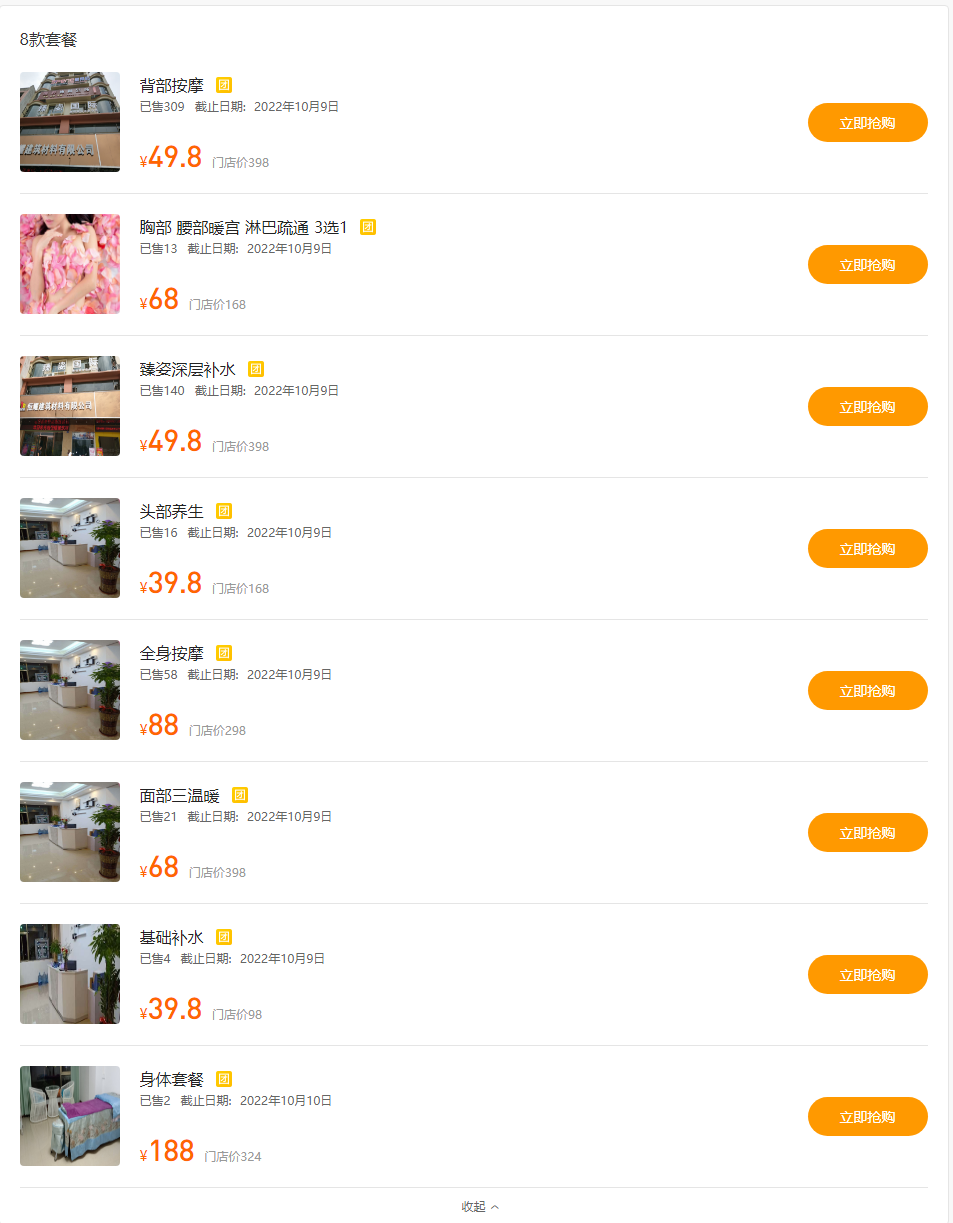Tap 立即抢购 for 基础补水
Viewport: 953px width, 1223px height.
click(867, 975)
